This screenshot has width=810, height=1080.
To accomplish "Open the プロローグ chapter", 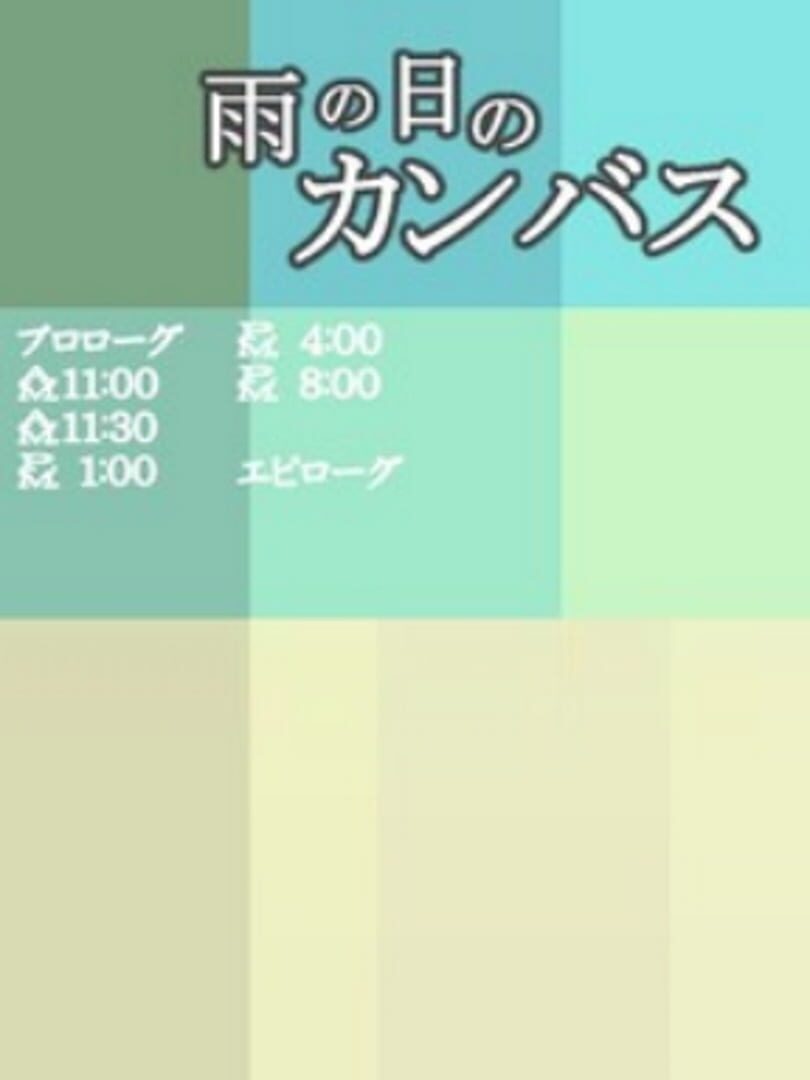I will pyautogui.click(x=96, y=342).
